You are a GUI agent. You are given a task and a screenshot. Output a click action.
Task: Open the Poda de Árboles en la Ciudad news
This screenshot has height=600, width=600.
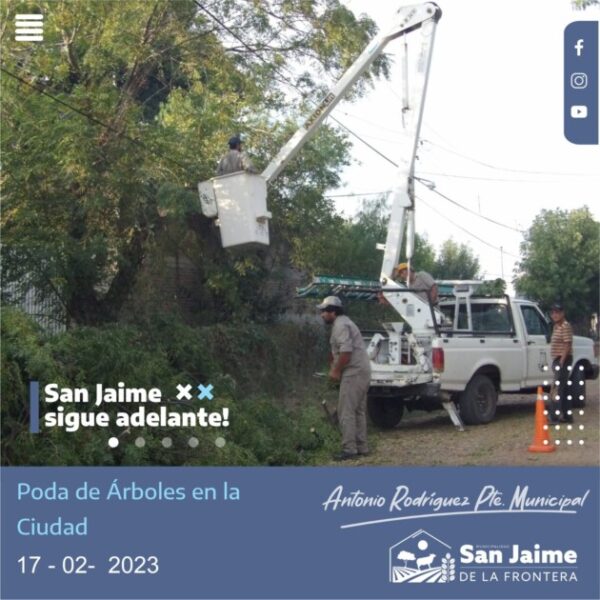tap(128, 508)
